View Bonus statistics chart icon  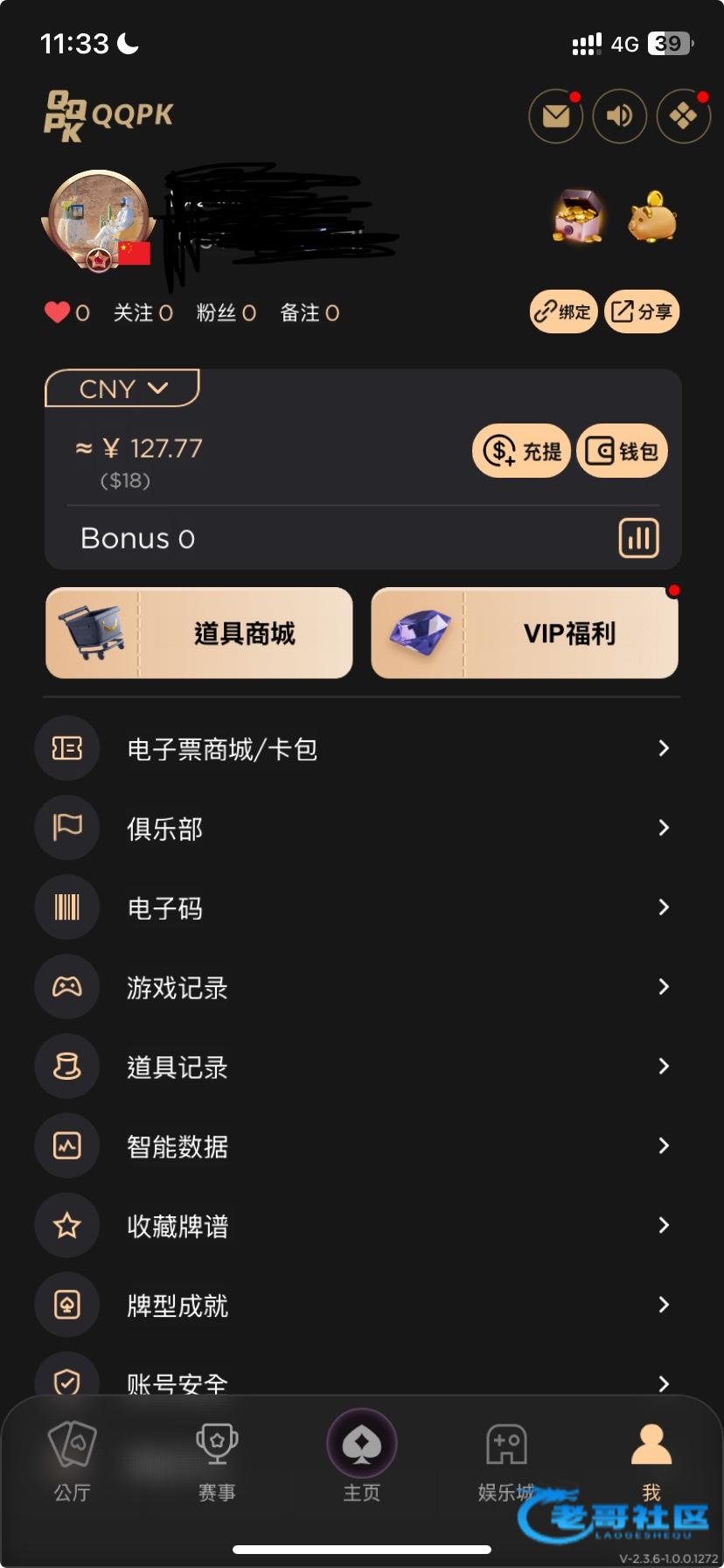click(638, 538)
